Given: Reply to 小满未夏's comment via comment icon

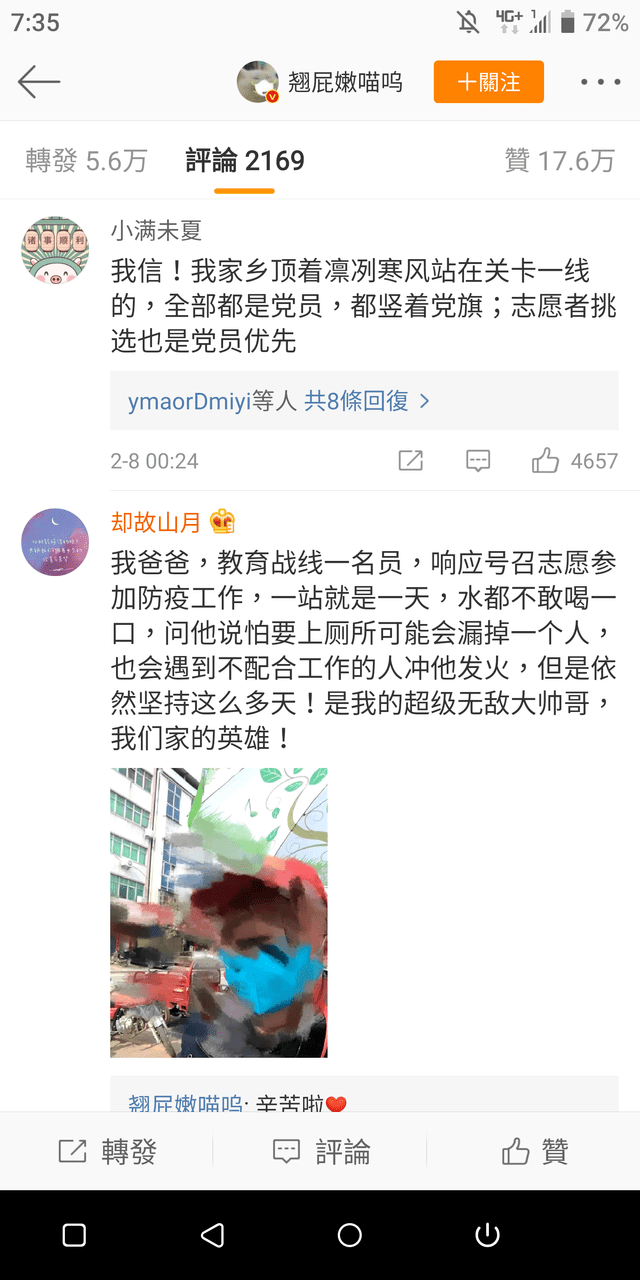Looking at the screenshot, I should click(x=478, y=461).
